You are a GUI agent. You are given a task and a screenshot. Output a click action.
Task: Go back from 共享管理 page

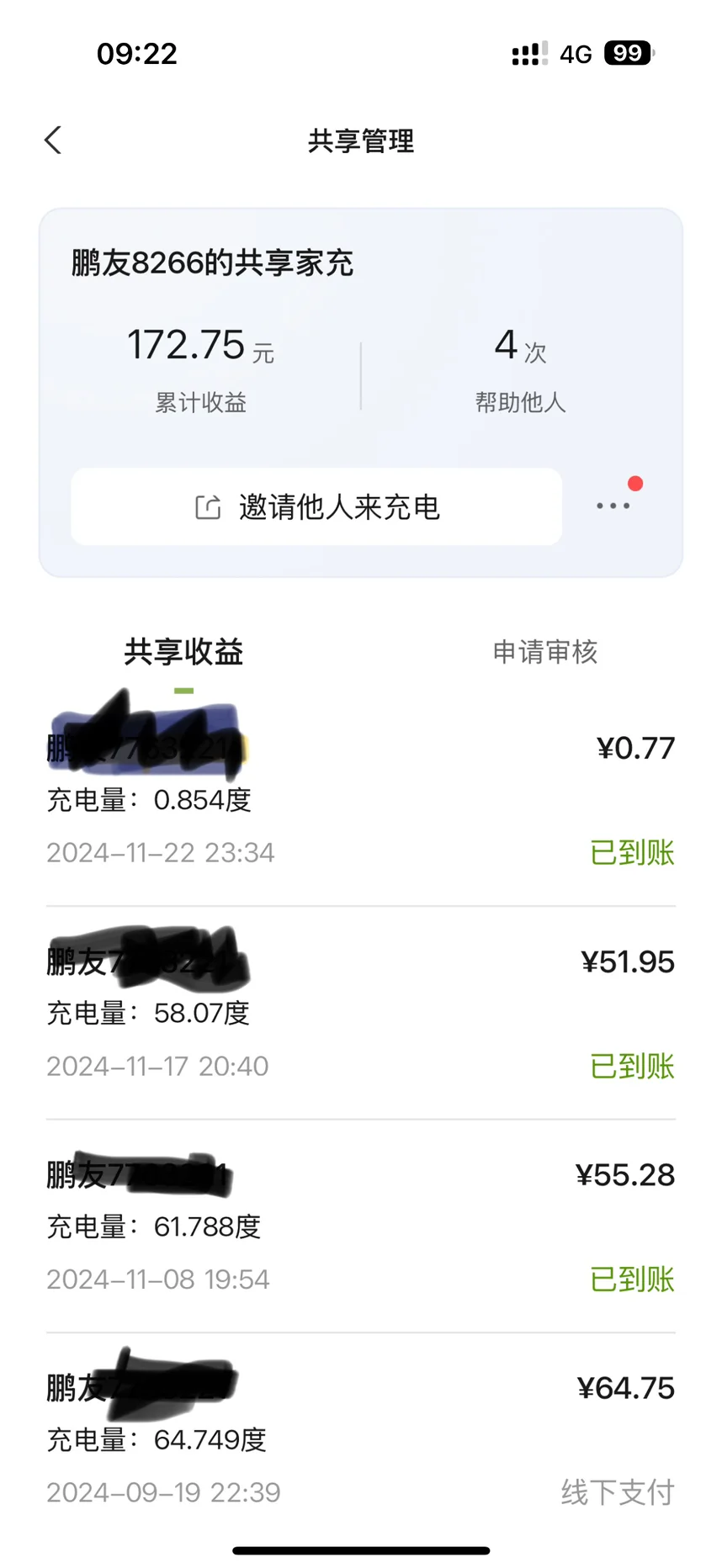[53, 140]
